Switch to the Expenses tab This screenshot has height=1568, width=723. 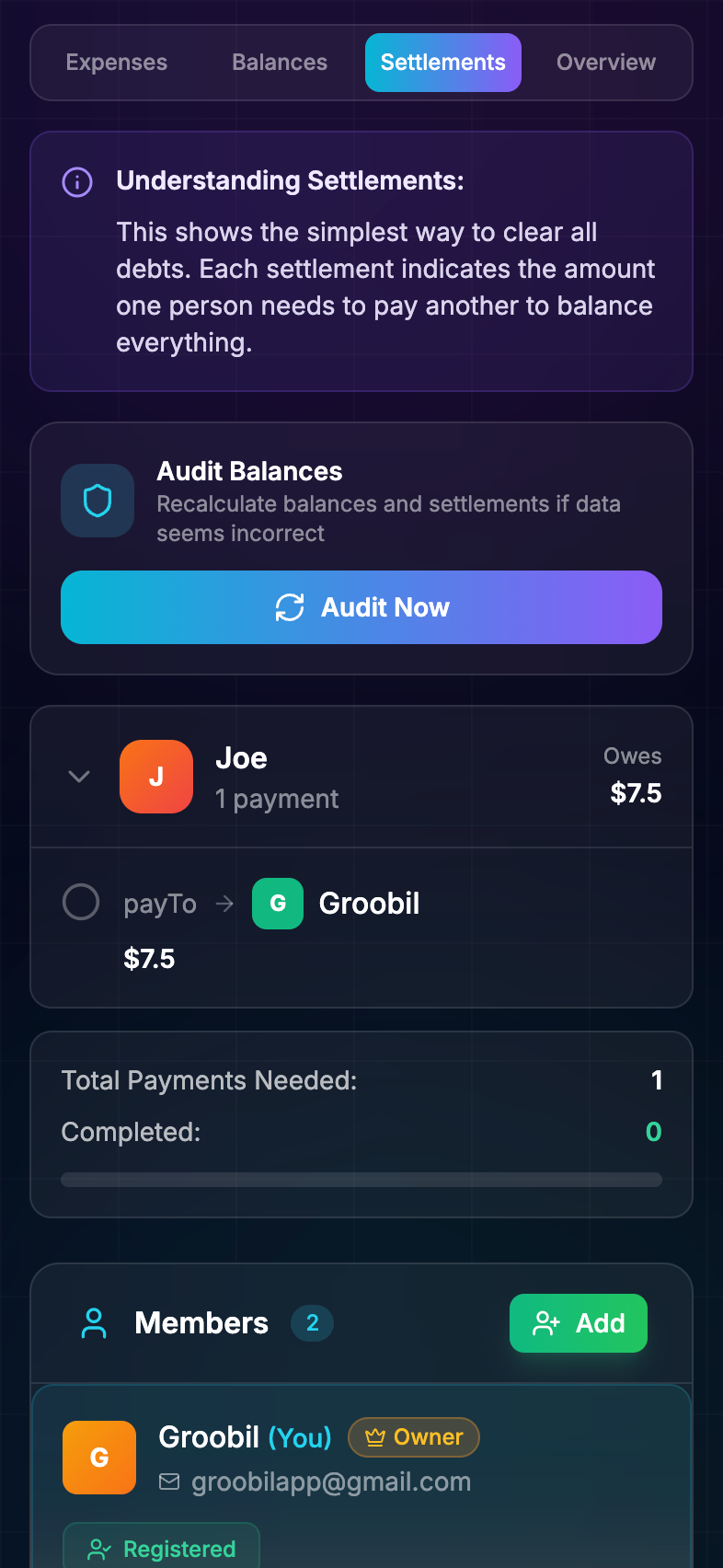point(117,63)
